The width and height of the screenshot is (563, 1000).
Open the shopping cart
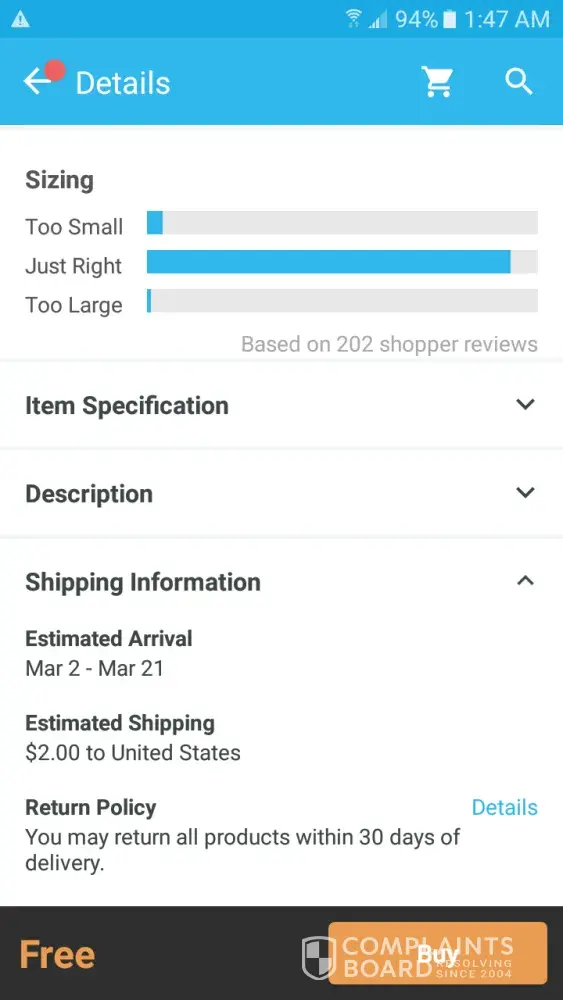(x=437, y=82)
